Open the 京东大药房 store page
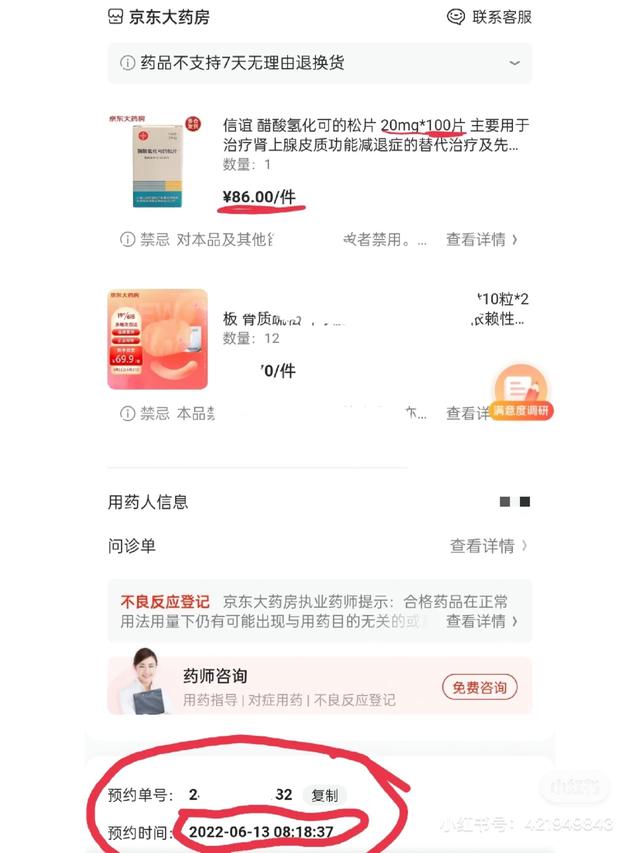The height and width of the screenshot is (853, 640). [160, 17]
